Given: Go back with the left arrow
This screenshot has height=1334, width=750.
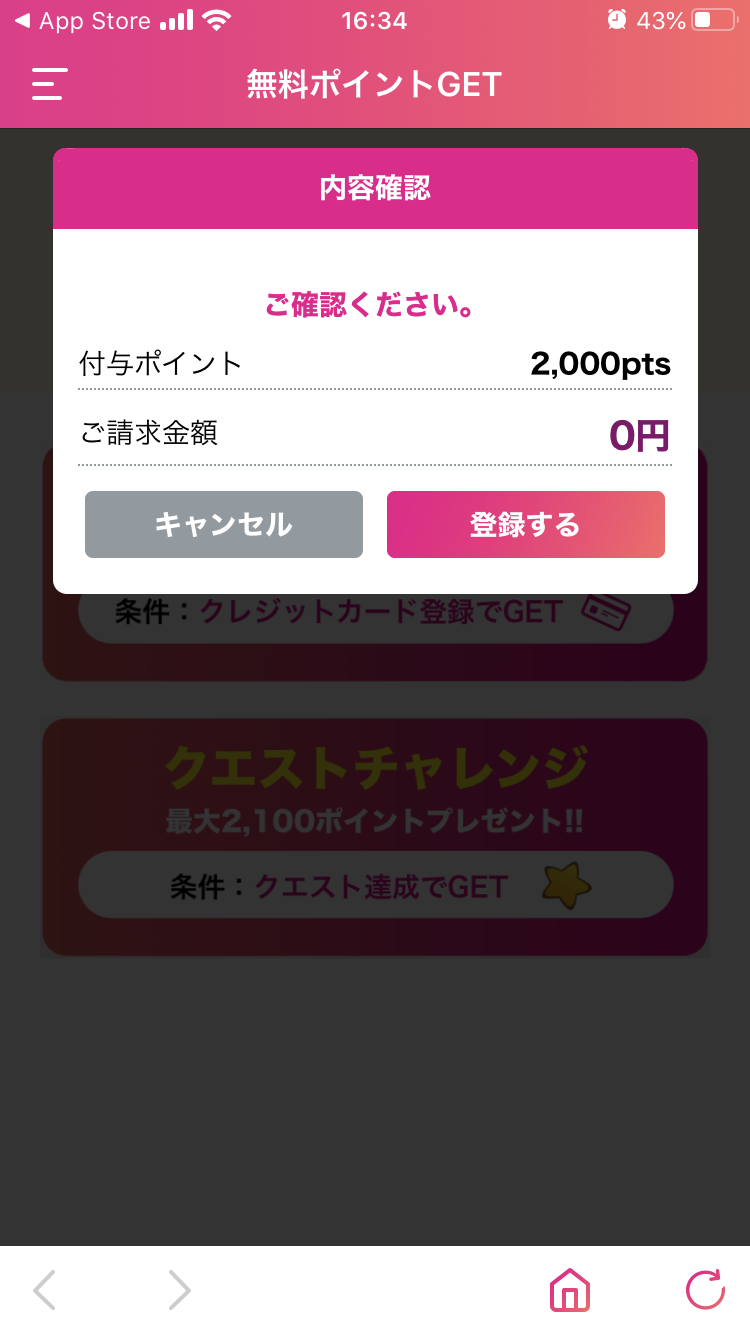Looking at the screenshot, I should (44, 1290).
